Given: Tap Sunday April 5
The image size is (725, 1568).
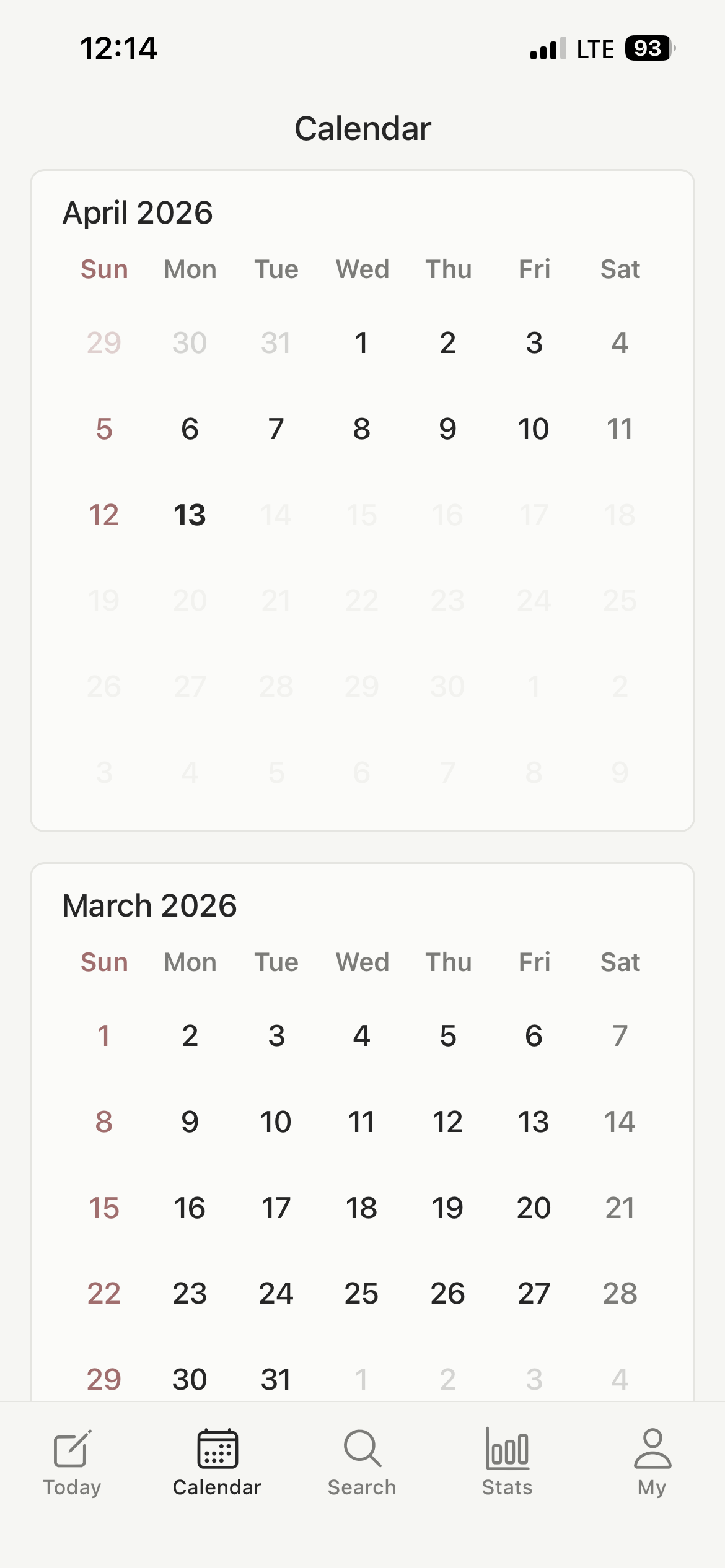Looking at the screenshot, I should point(104,429).
